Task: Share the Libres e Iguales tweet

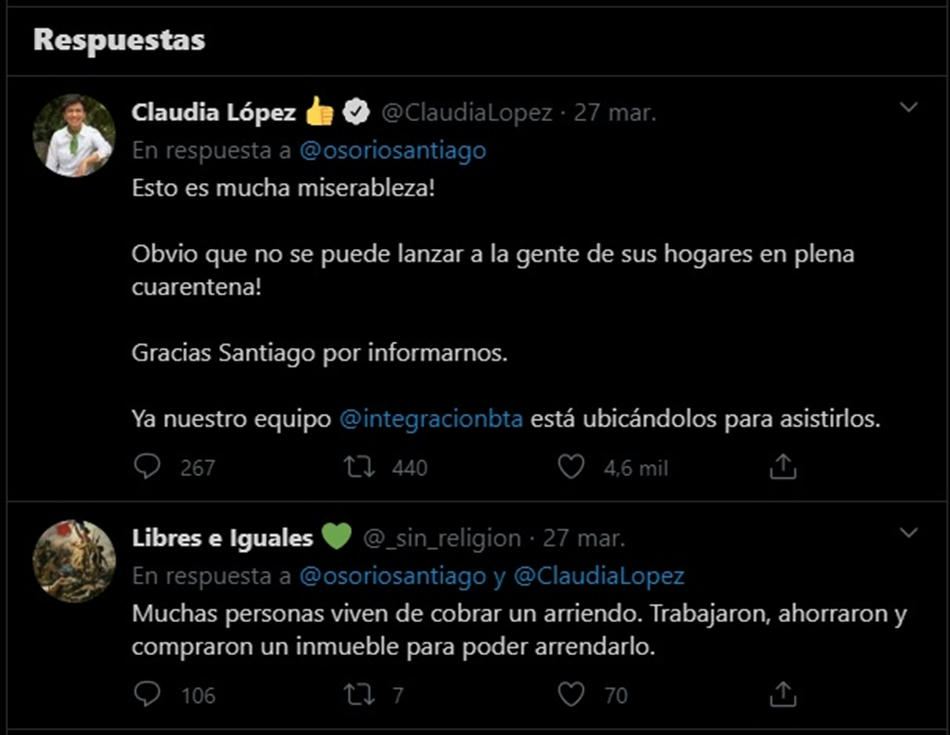Action: [784, 694]
